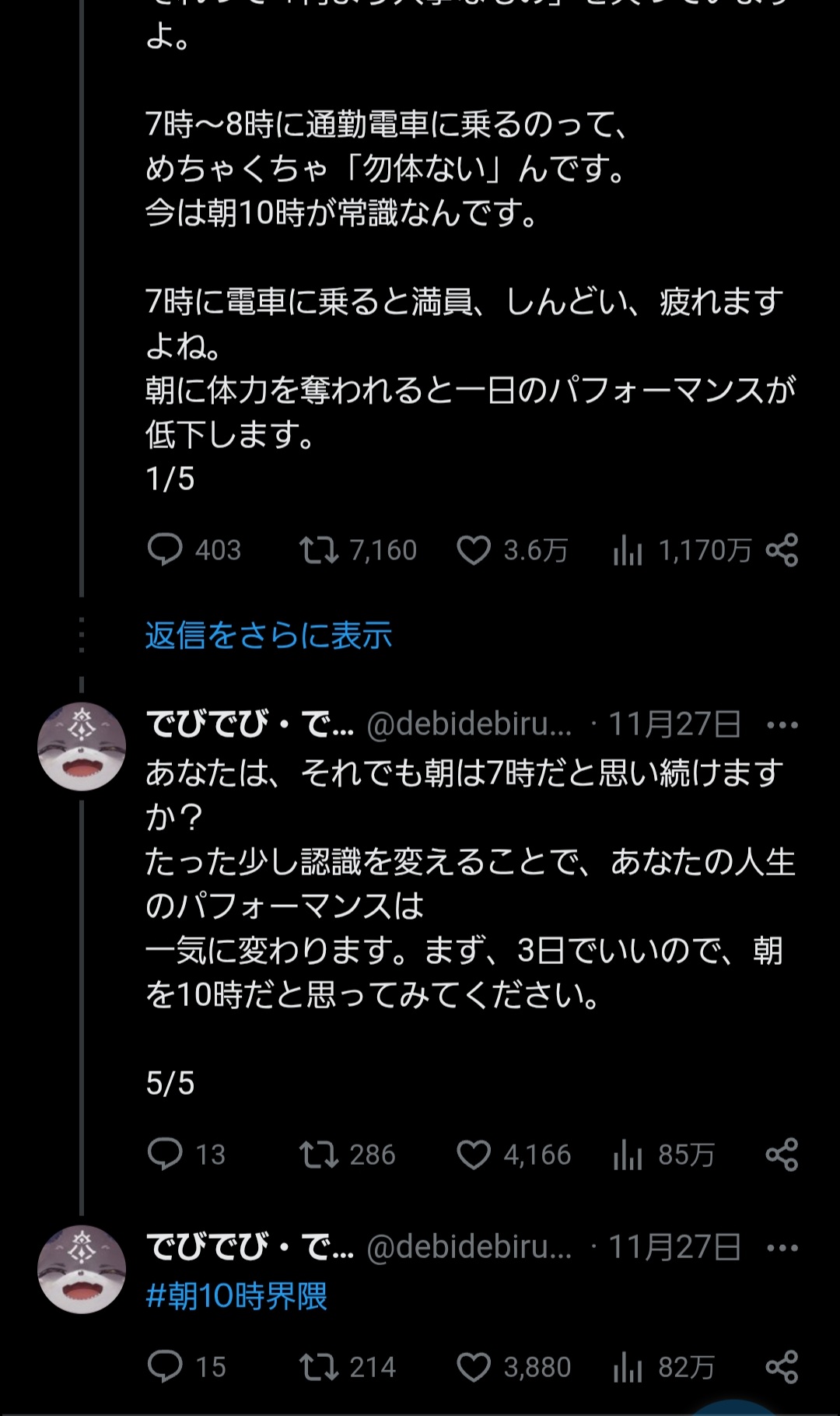840x1416 pixels.
Task: Tap 返信をさらに表示 to show more replies
Action: [268, 636]
